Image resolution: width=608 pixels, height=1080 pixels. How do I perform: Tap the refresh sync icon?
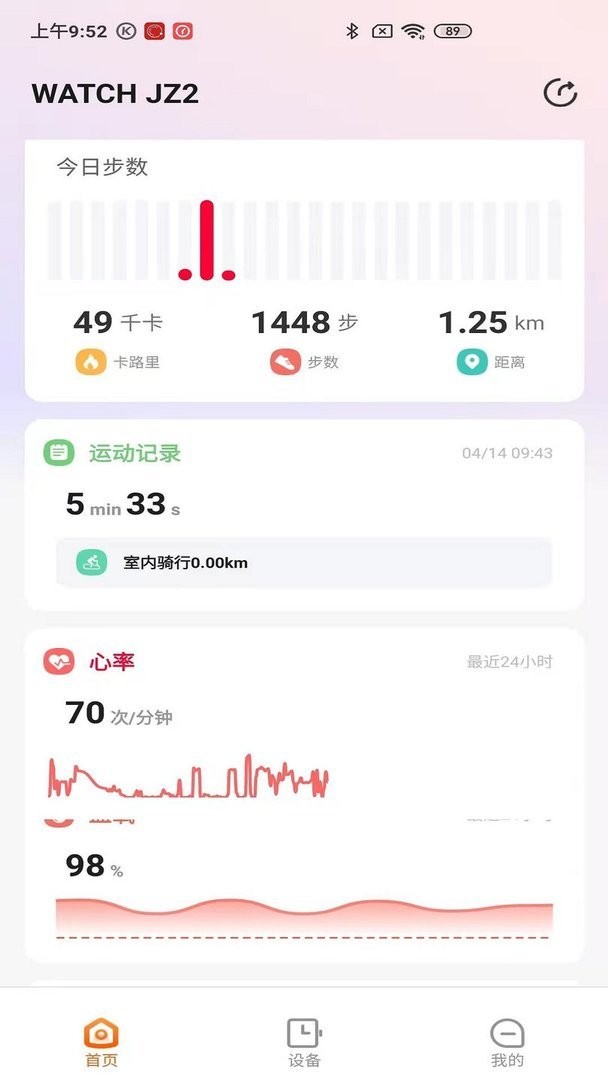(x=560, y=93)
